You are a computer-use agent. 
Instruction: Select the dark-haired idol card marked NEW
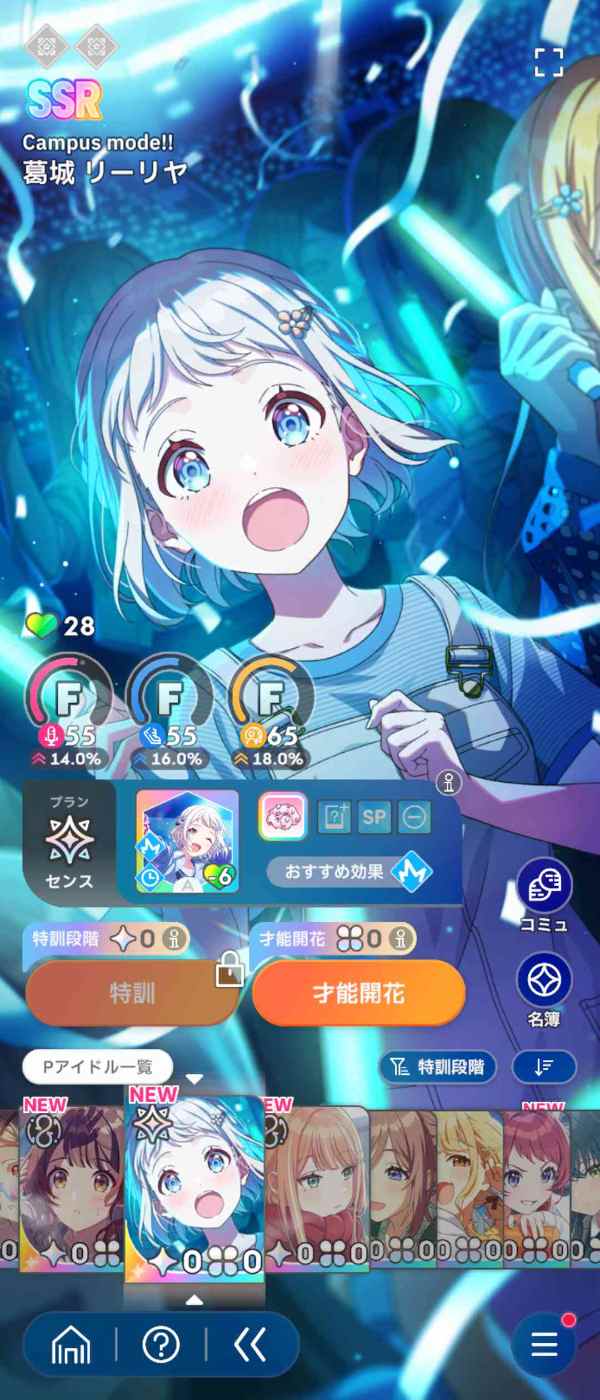[71, 1185]
